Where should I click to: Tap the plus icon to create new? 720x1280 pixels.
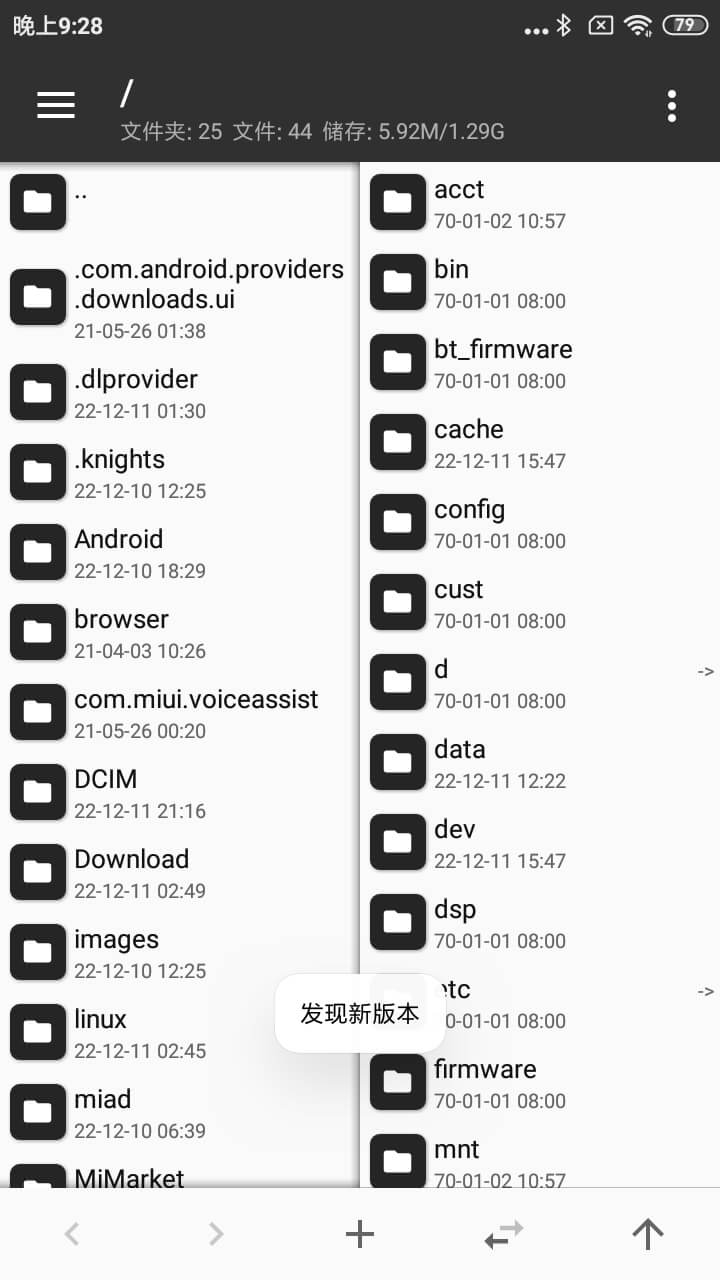point(360,1235)
